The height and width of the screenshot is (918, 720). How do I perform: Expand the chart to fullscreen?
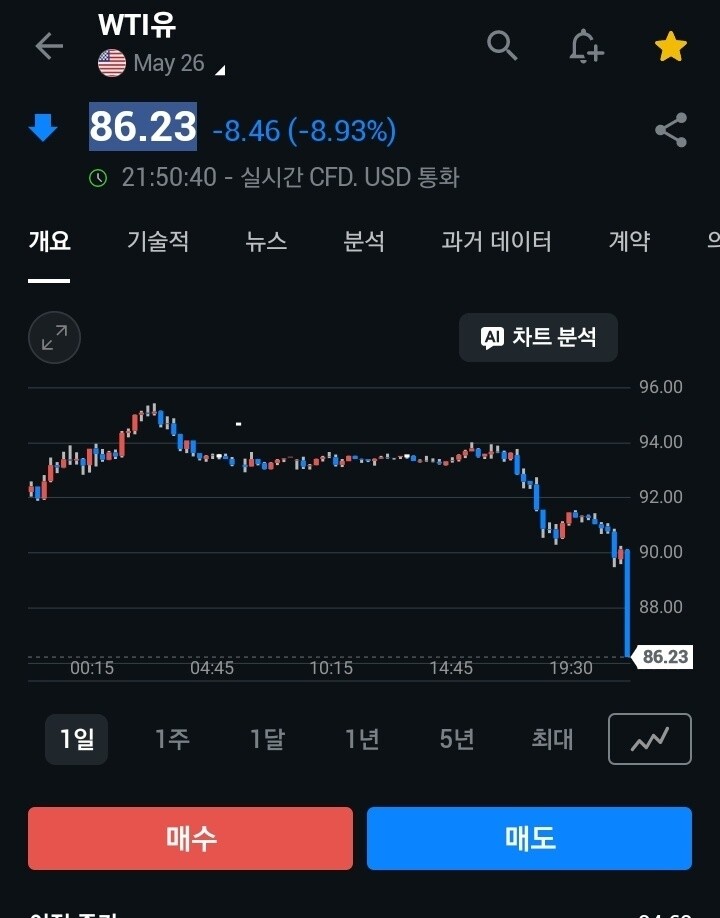(54, 337)
